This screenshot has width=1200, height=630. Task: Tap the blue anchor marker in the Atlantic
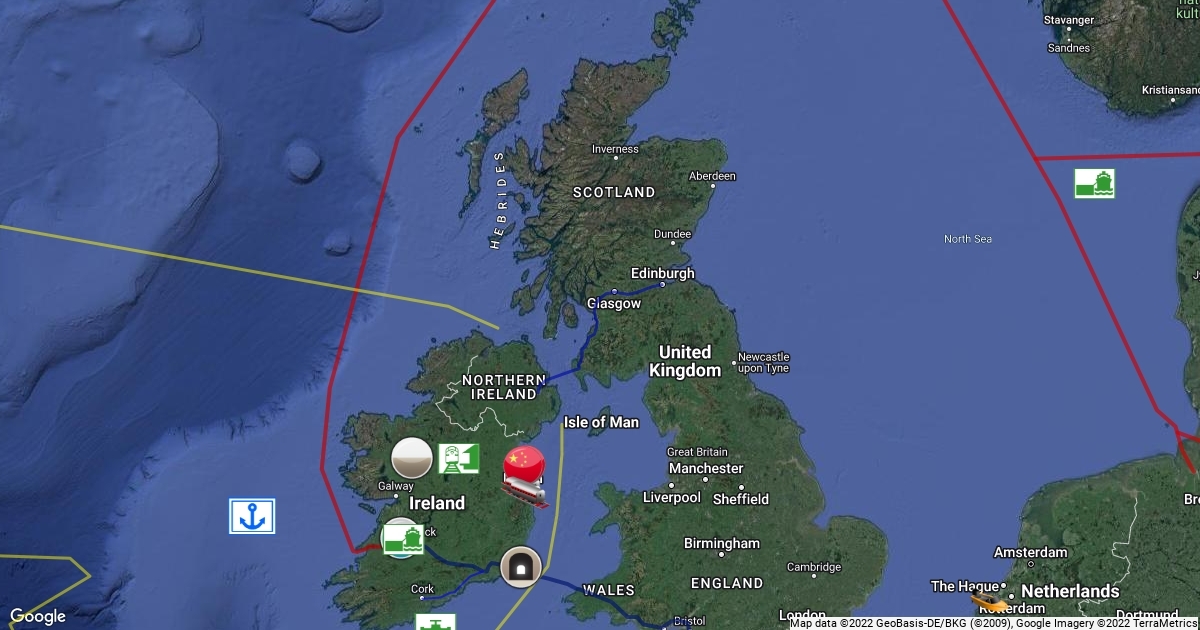tap(252, 516)
